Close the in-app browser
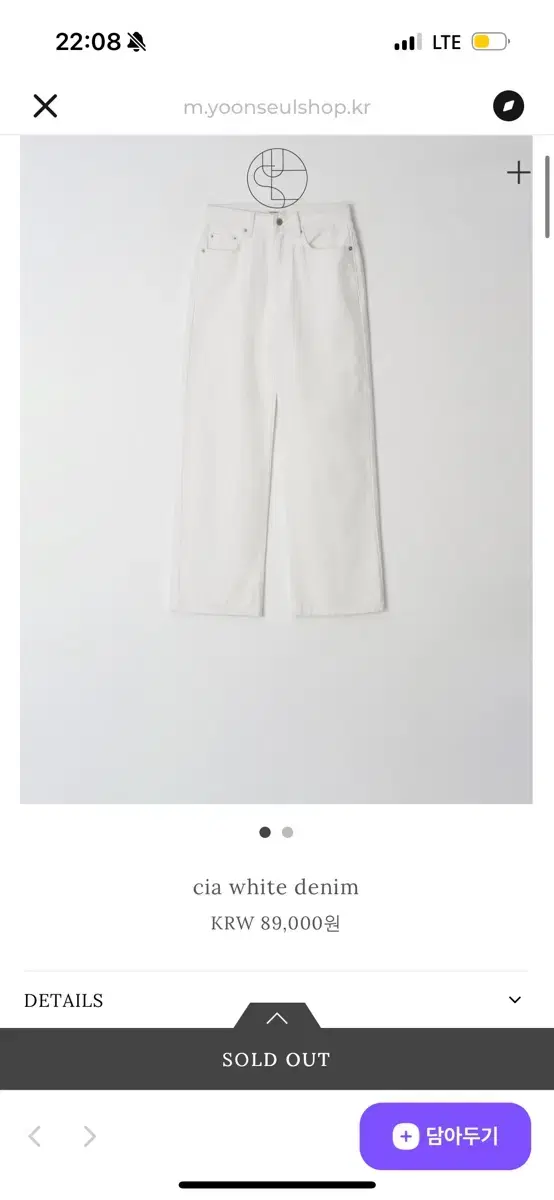This screenshot has height=1200, width=554. 45,106
